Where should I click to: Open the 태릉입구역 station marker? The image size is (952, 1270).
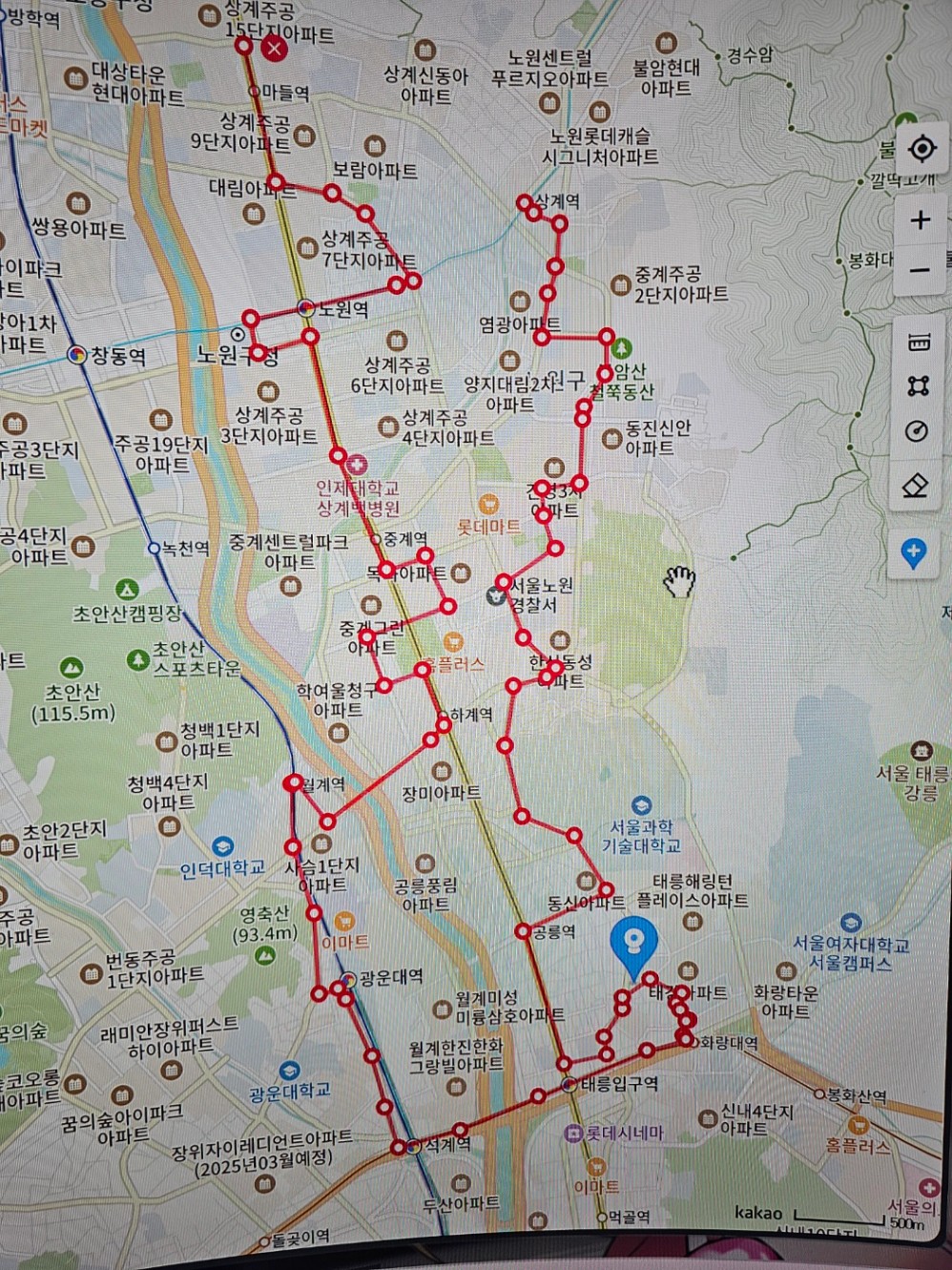[x=569, y=1084]
